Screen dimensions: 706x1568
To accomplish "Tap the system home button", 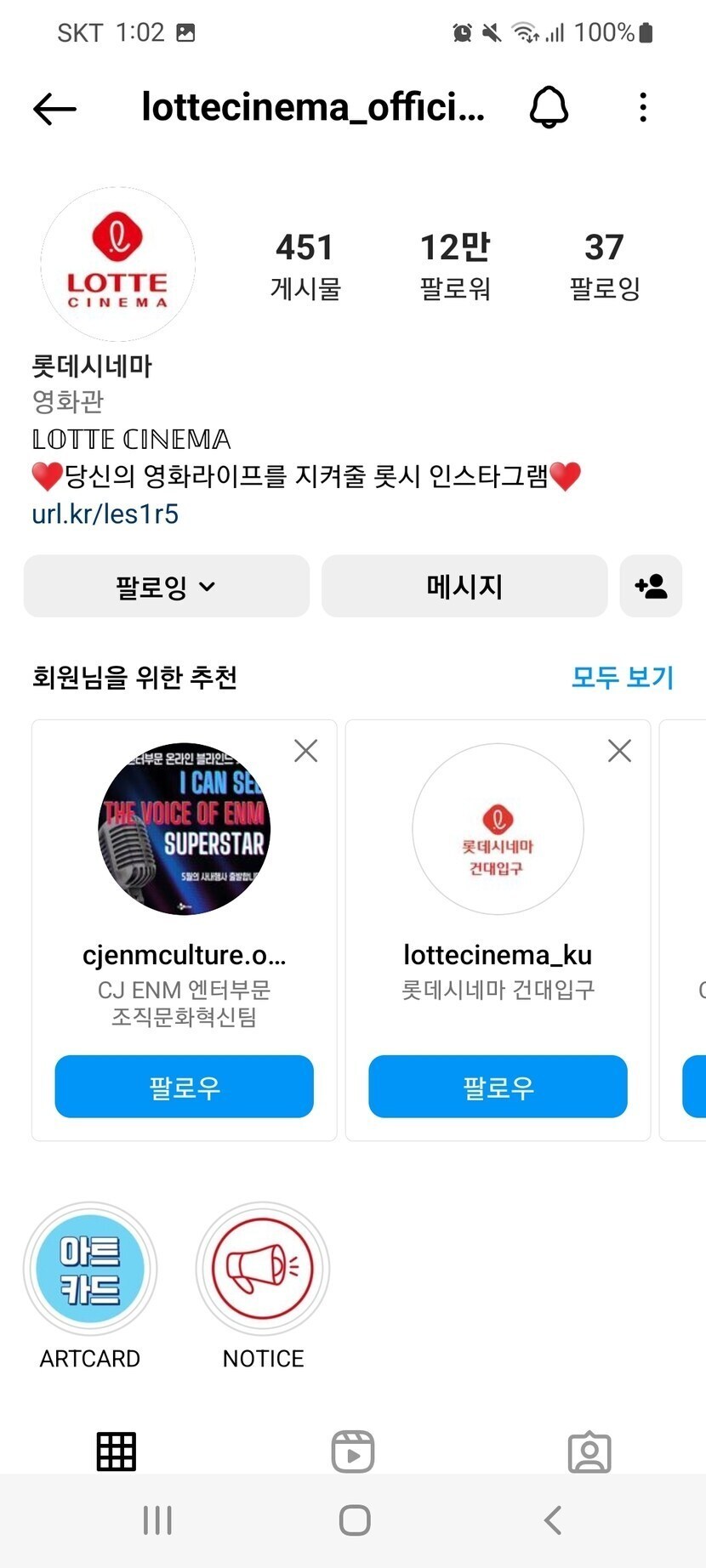I will click(354, 1520).
